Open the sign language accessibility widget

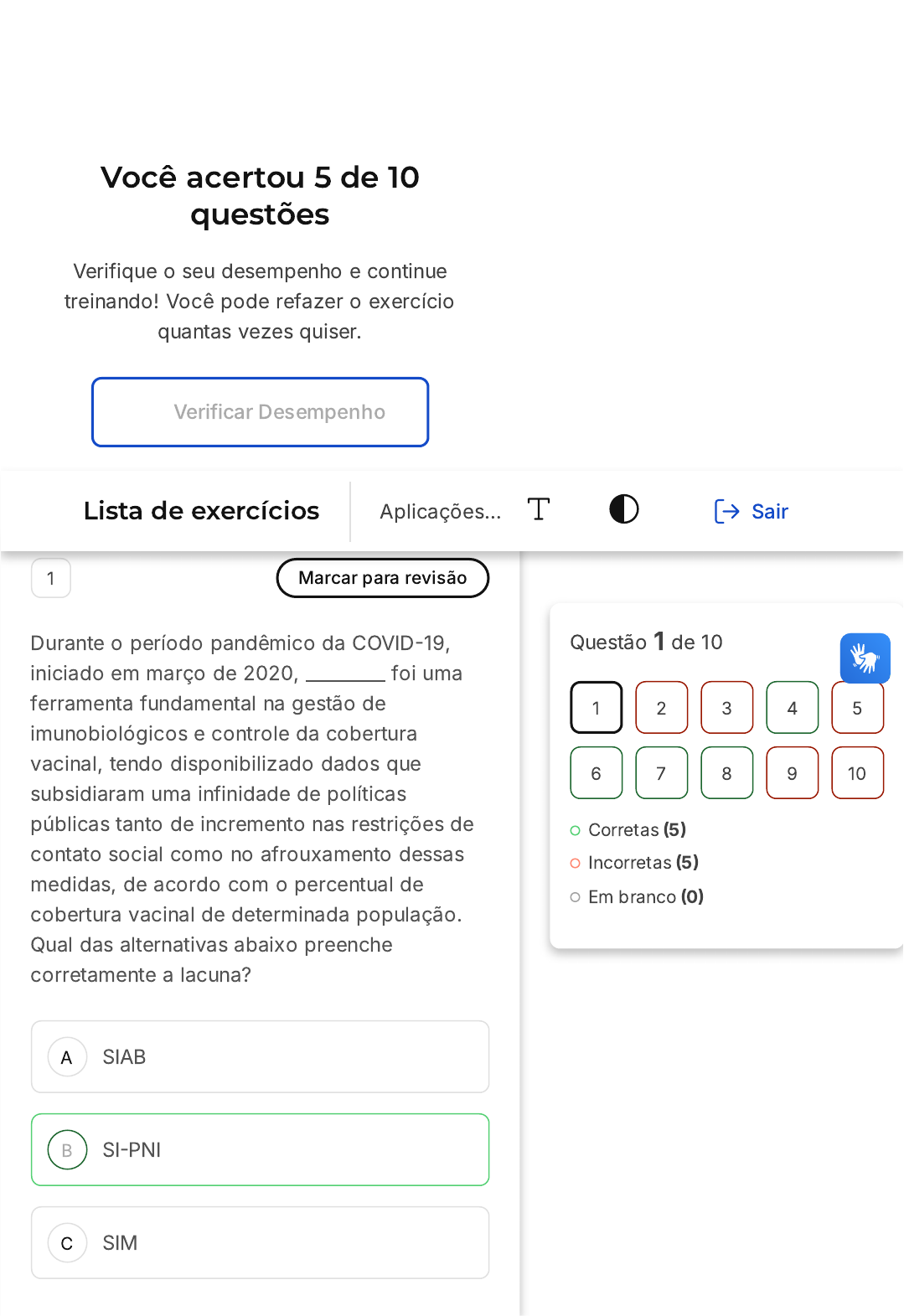click(x=865, y=658)
